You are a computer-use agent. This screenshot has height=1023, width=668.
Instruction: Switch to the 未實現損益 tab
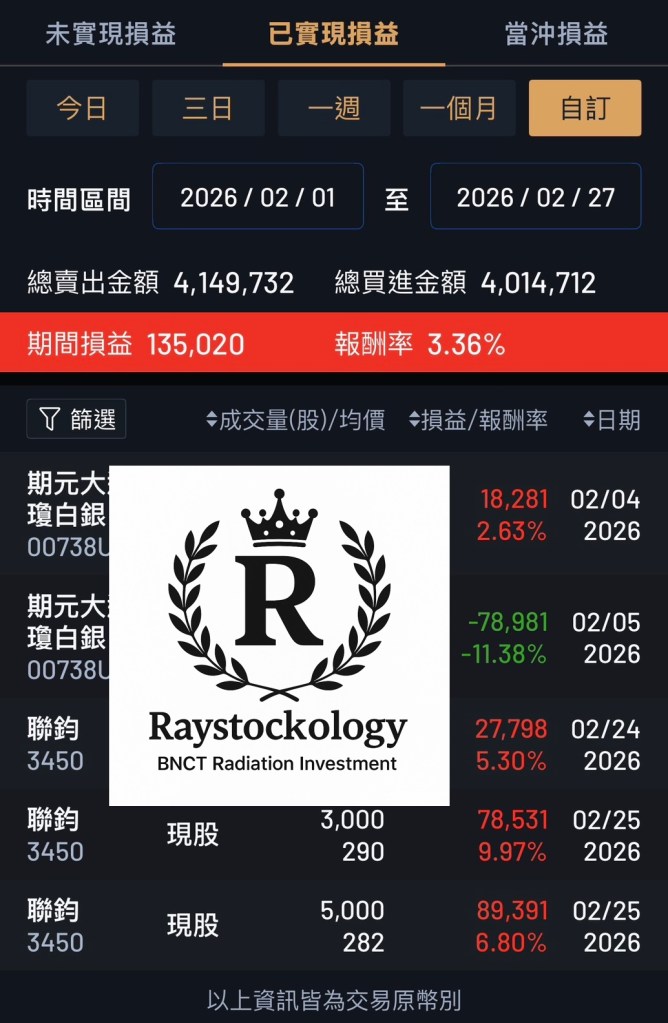(110, 34)
